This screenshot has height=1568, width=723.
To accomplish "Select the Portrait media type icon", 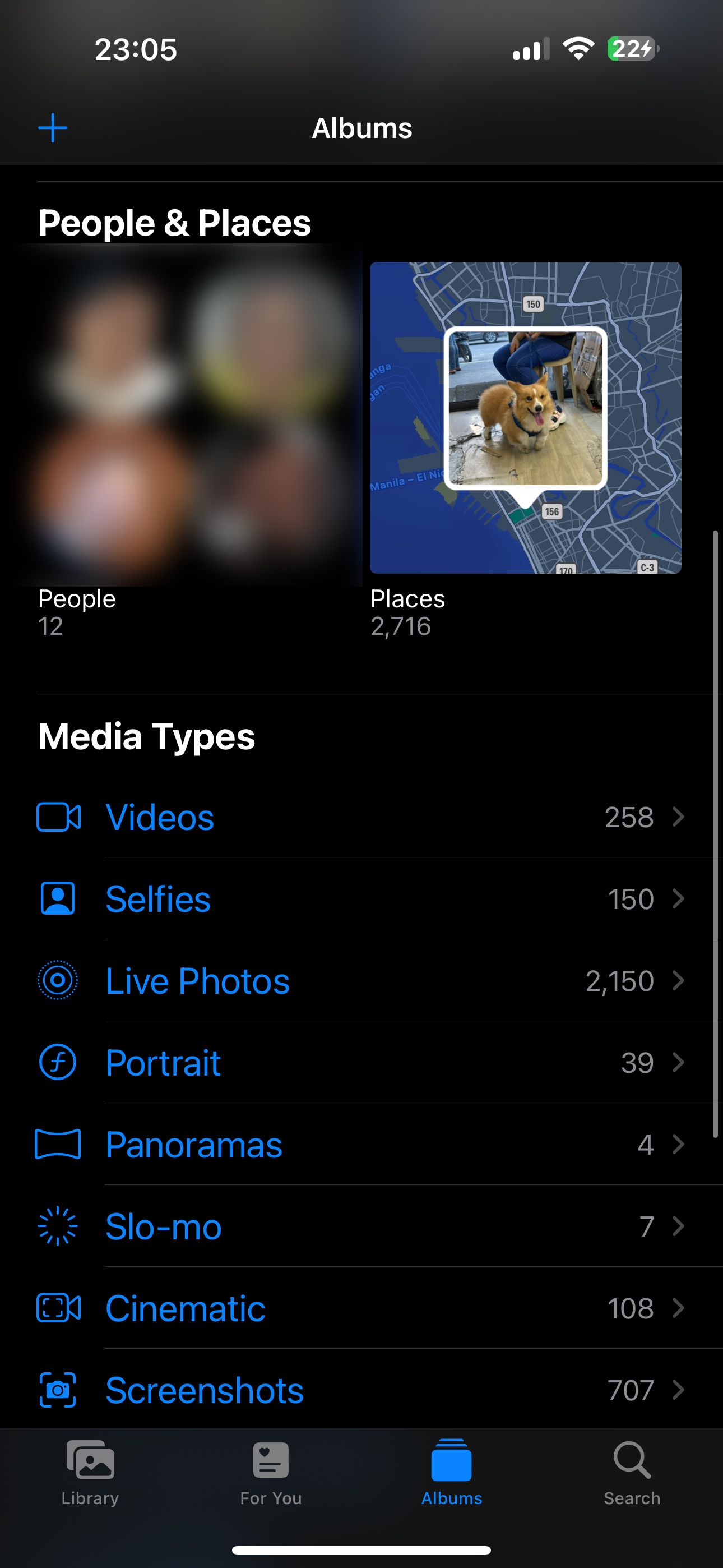I will tap(57, 1063).
